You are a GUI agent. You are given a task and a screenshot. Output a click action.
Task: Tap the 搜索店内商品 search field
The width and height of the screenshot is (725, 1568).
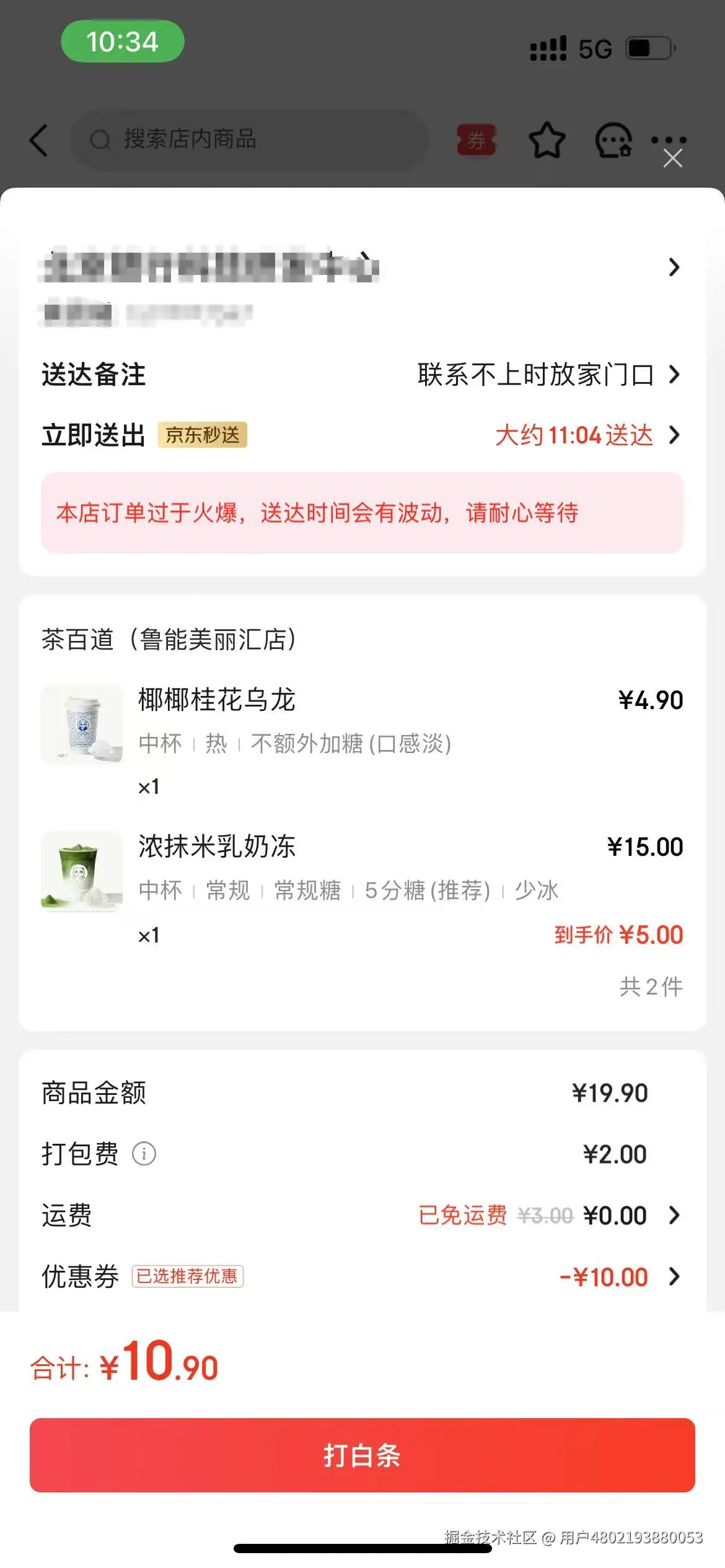click(248, 139)
